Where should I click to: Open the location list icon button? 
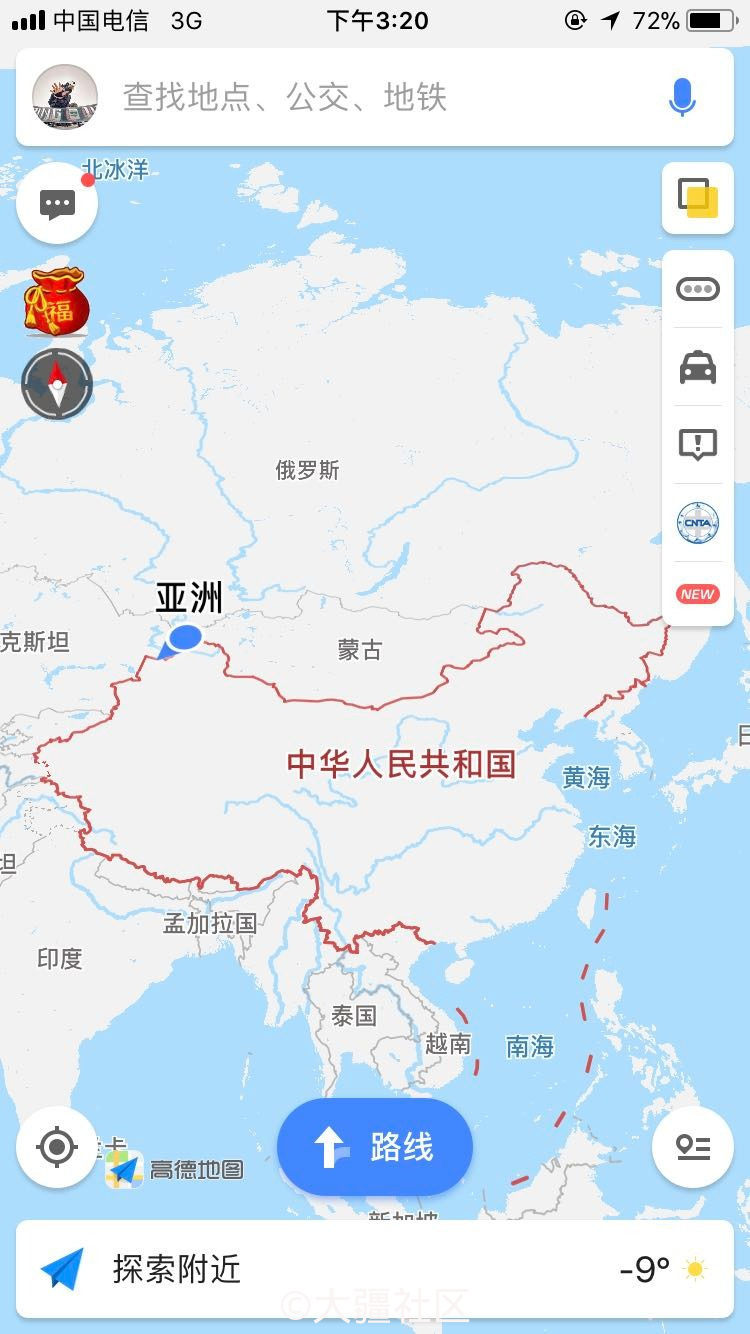pos(692,1147)
